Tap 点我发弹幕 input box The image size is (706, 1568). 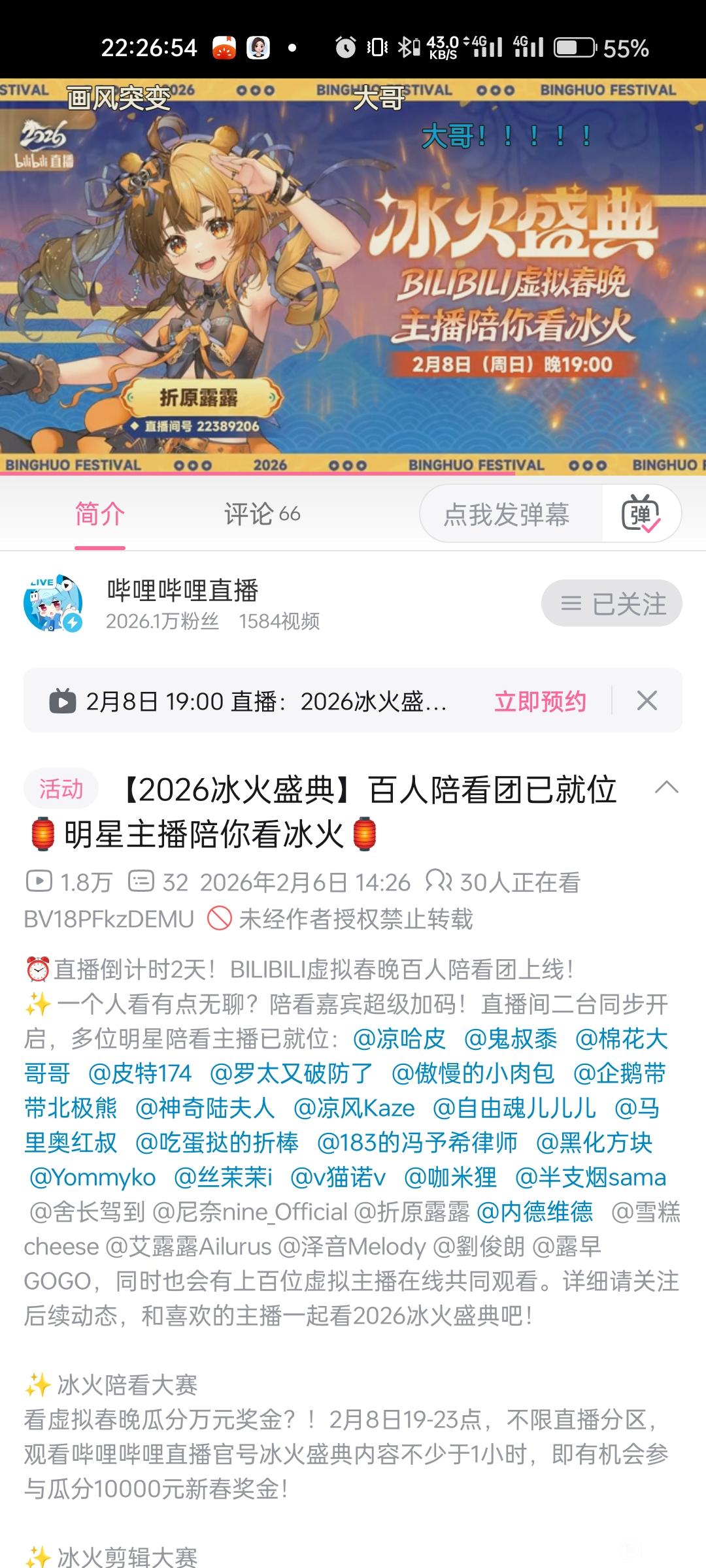coord(507,514)
